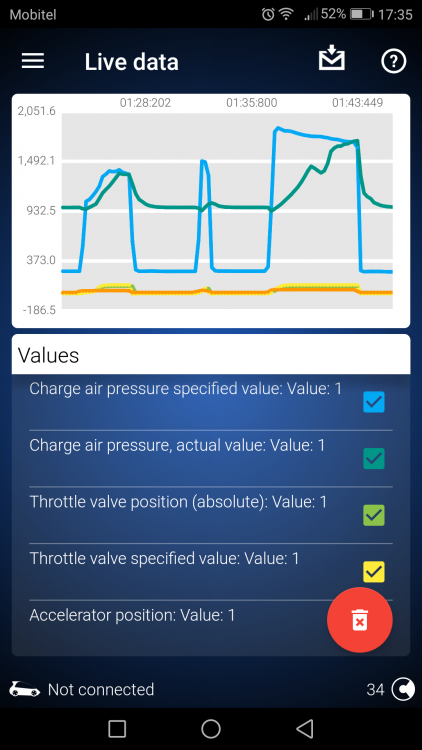
Task: Tap the credits icon beside 34
Action: pos(403,689)
